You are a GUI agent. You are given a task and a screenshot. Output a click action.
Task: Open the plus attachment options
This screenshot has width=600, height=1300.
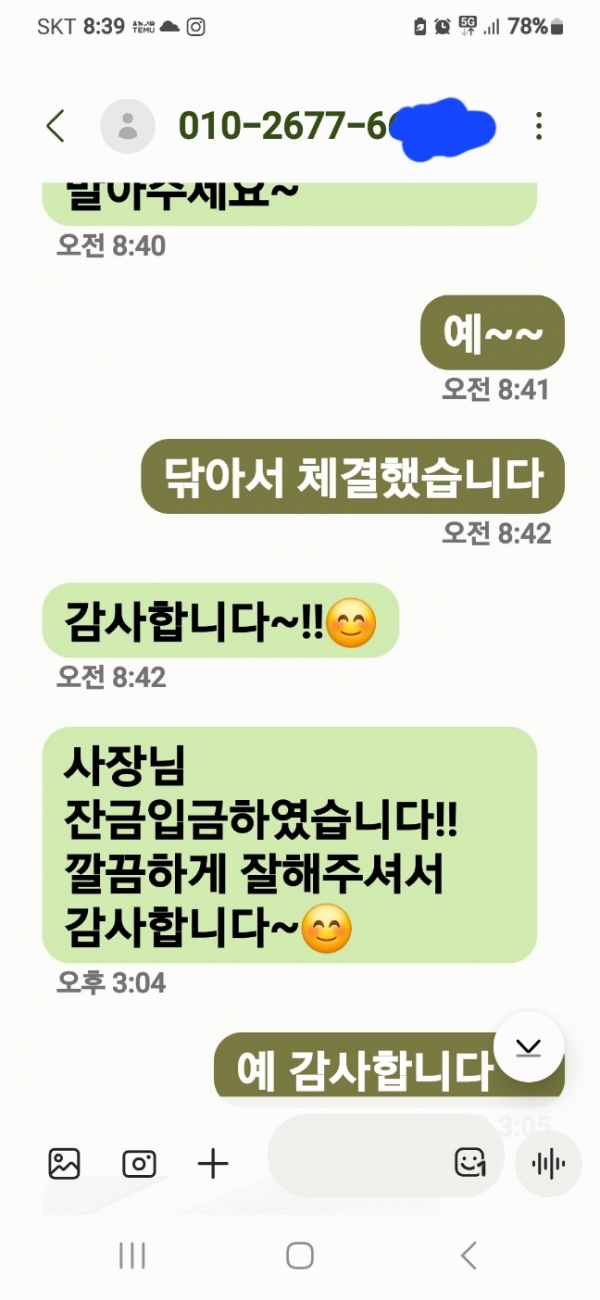pos(213,1163)
